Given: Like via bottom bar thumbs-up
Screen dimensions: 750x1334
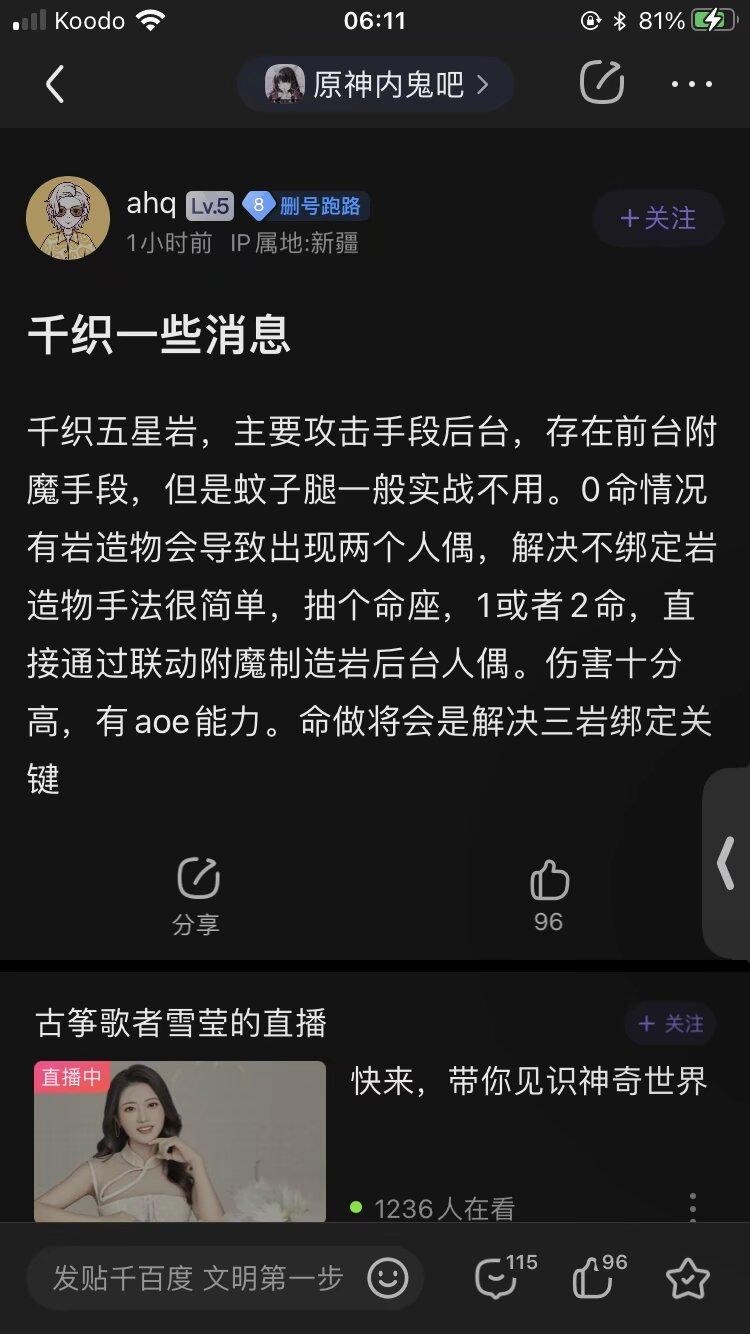Looking at the screenshot, I should 596,1277.
